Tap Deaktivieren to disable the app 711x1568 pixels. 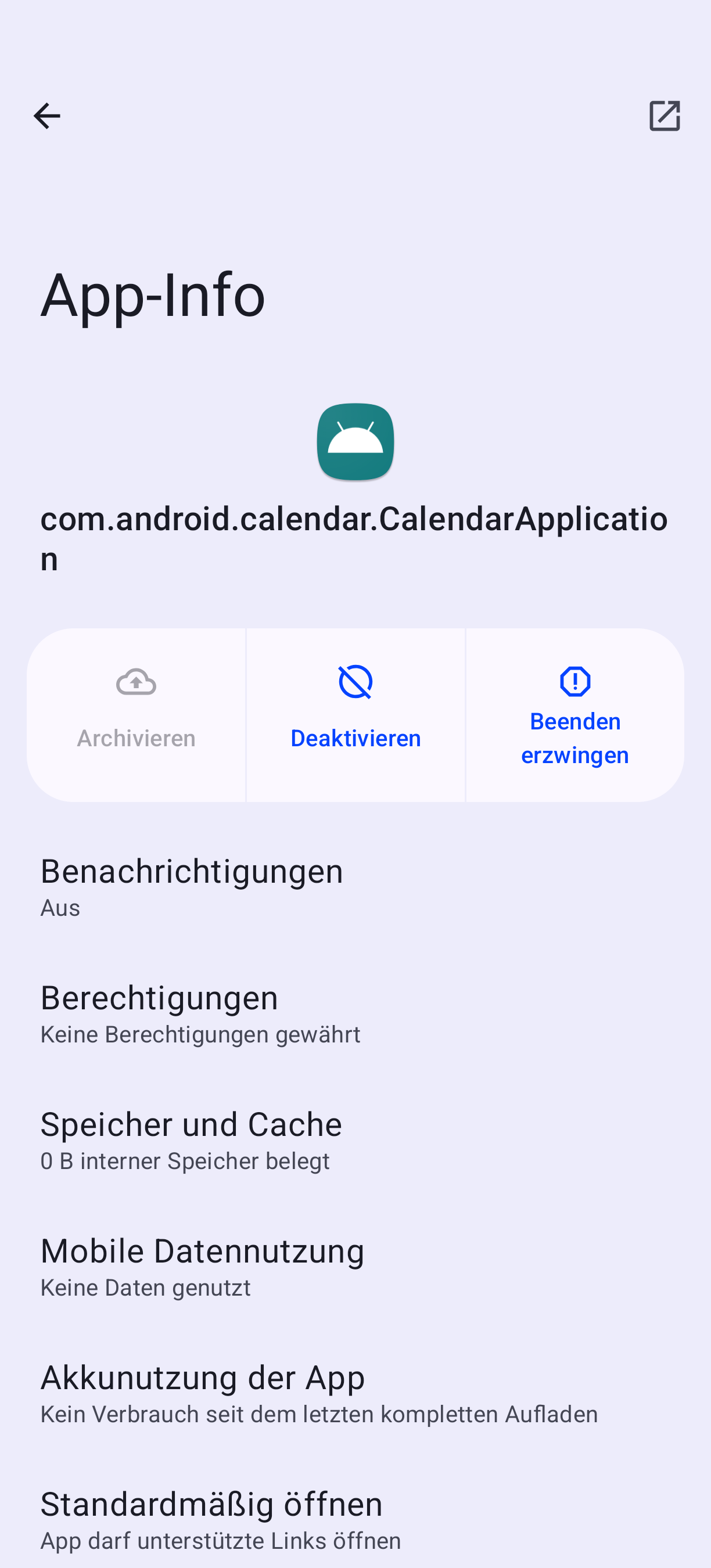pos(355,715)
